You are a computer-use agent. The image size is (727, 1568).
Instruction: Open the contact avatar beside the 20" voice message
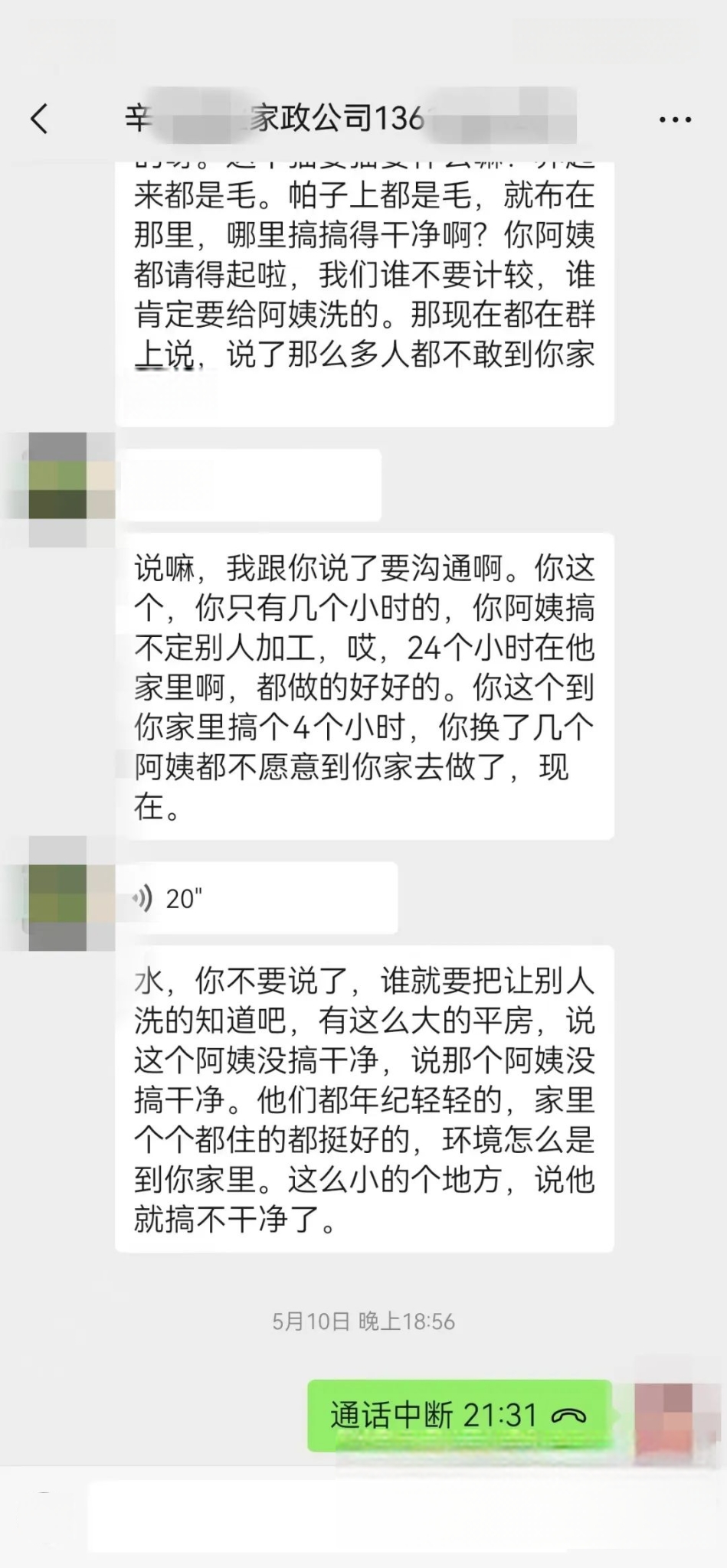pyautogui.click(x=59, y=893)
